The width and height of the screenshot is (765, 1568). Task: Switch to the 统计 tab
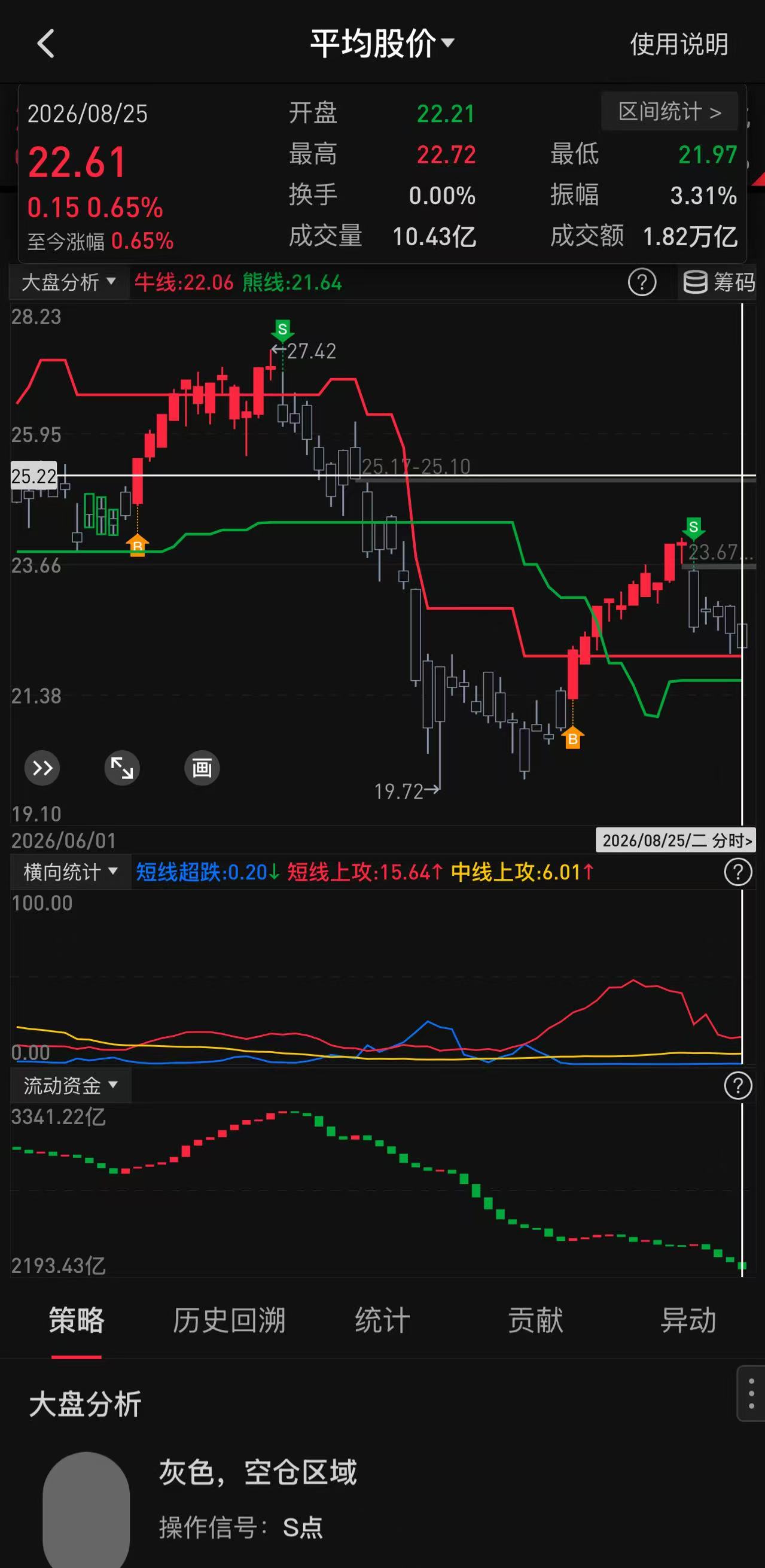pos(382,1320)
